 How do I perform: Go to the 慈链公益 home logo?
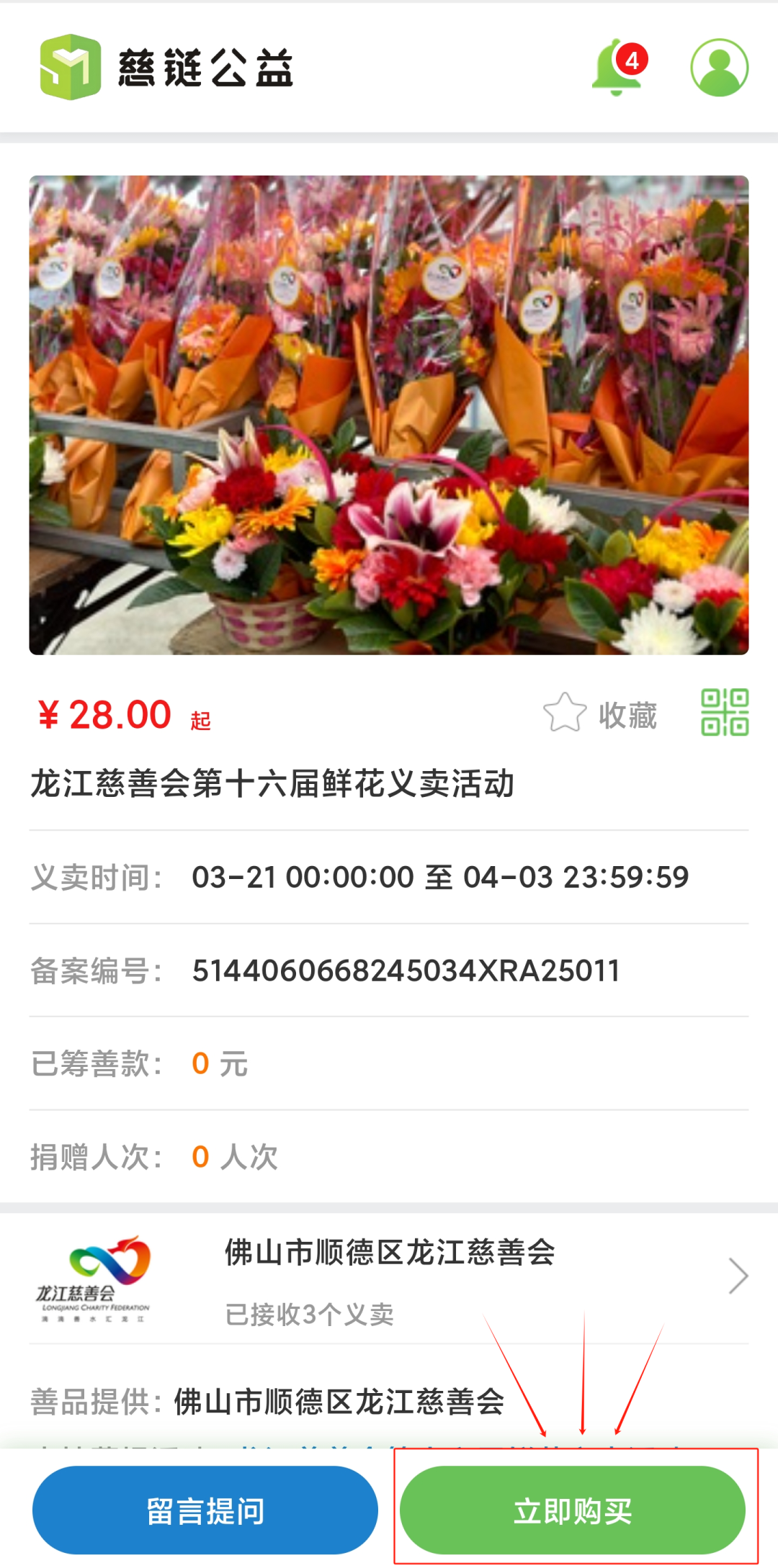(167, 68)
